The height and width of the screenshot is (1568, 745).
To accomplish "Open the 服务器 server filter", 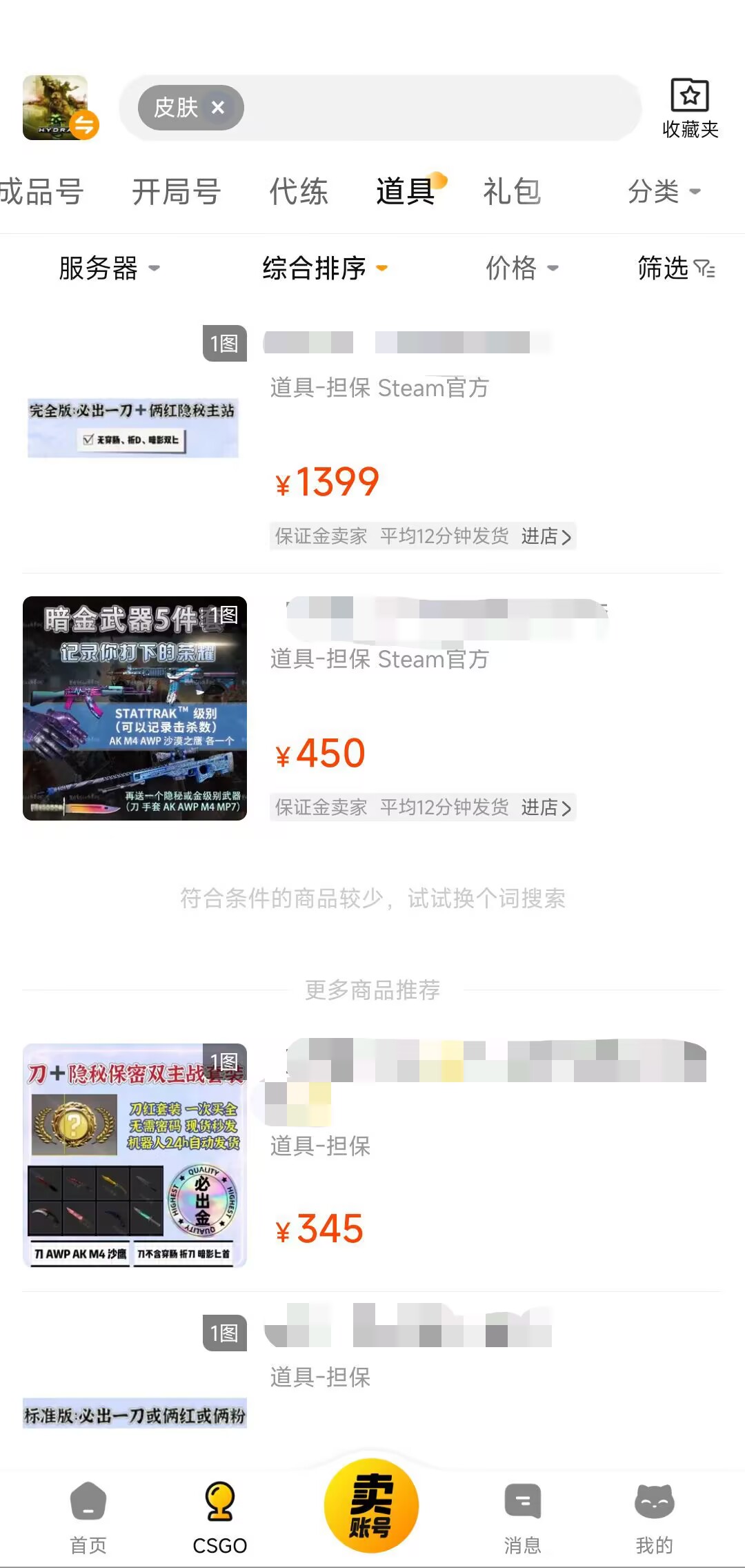I will (x=109, y=268).
